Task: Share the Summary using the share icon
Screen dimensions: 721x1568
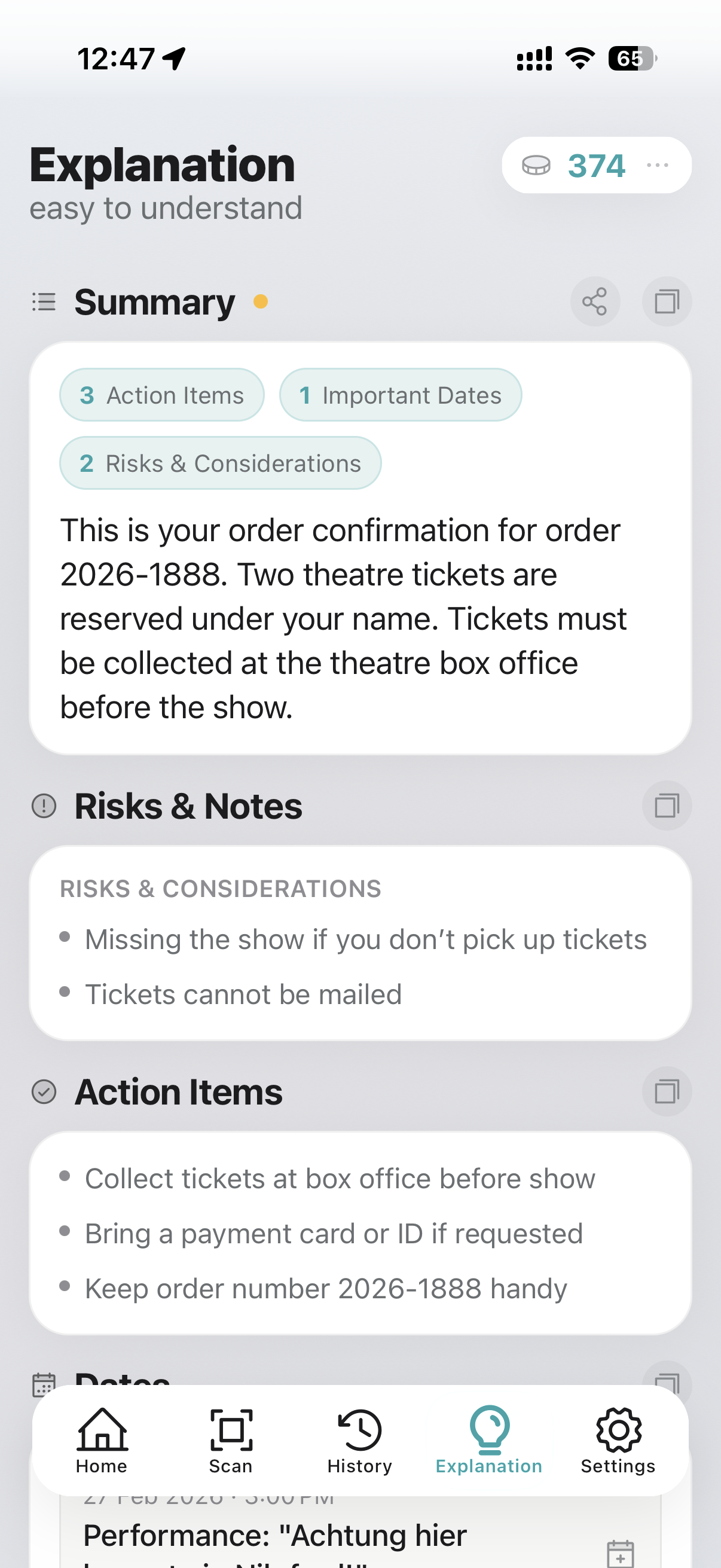Action: click(594, 301)
